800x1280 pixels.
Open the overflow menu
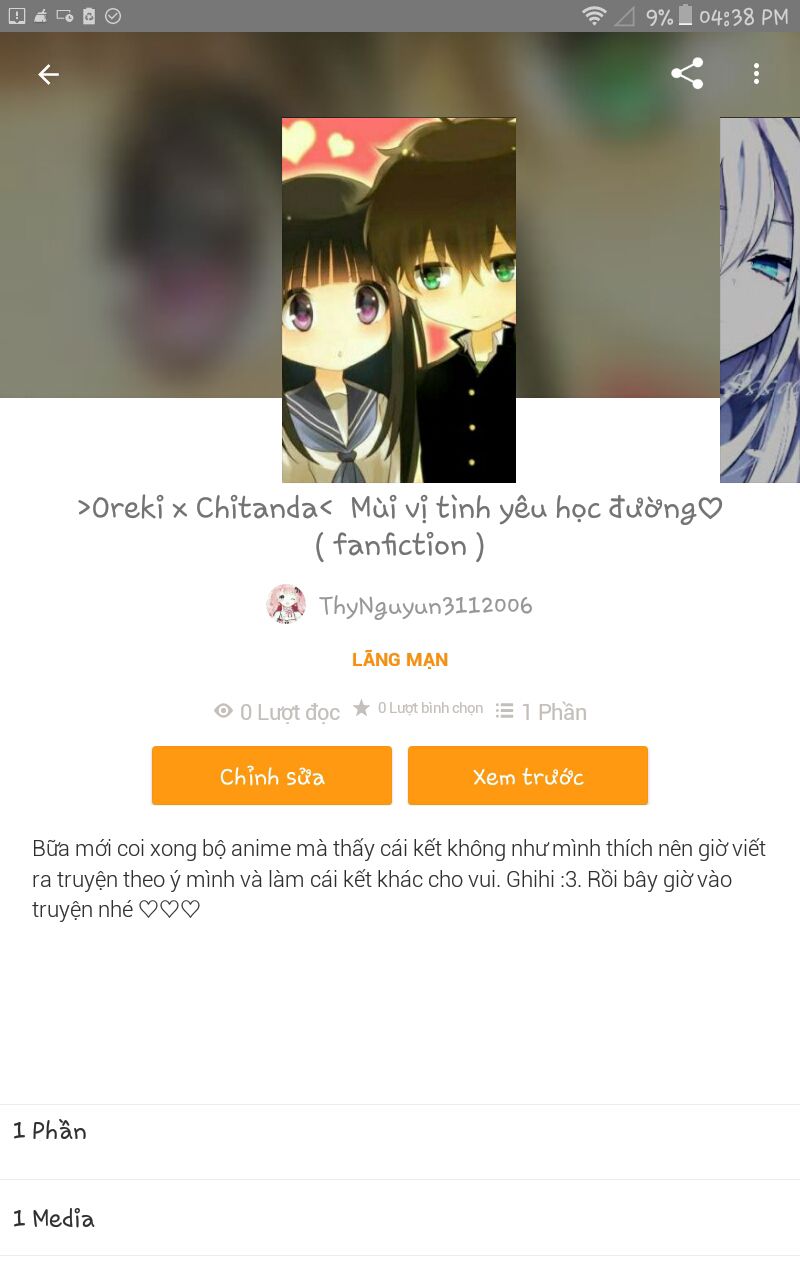point(756,74)
